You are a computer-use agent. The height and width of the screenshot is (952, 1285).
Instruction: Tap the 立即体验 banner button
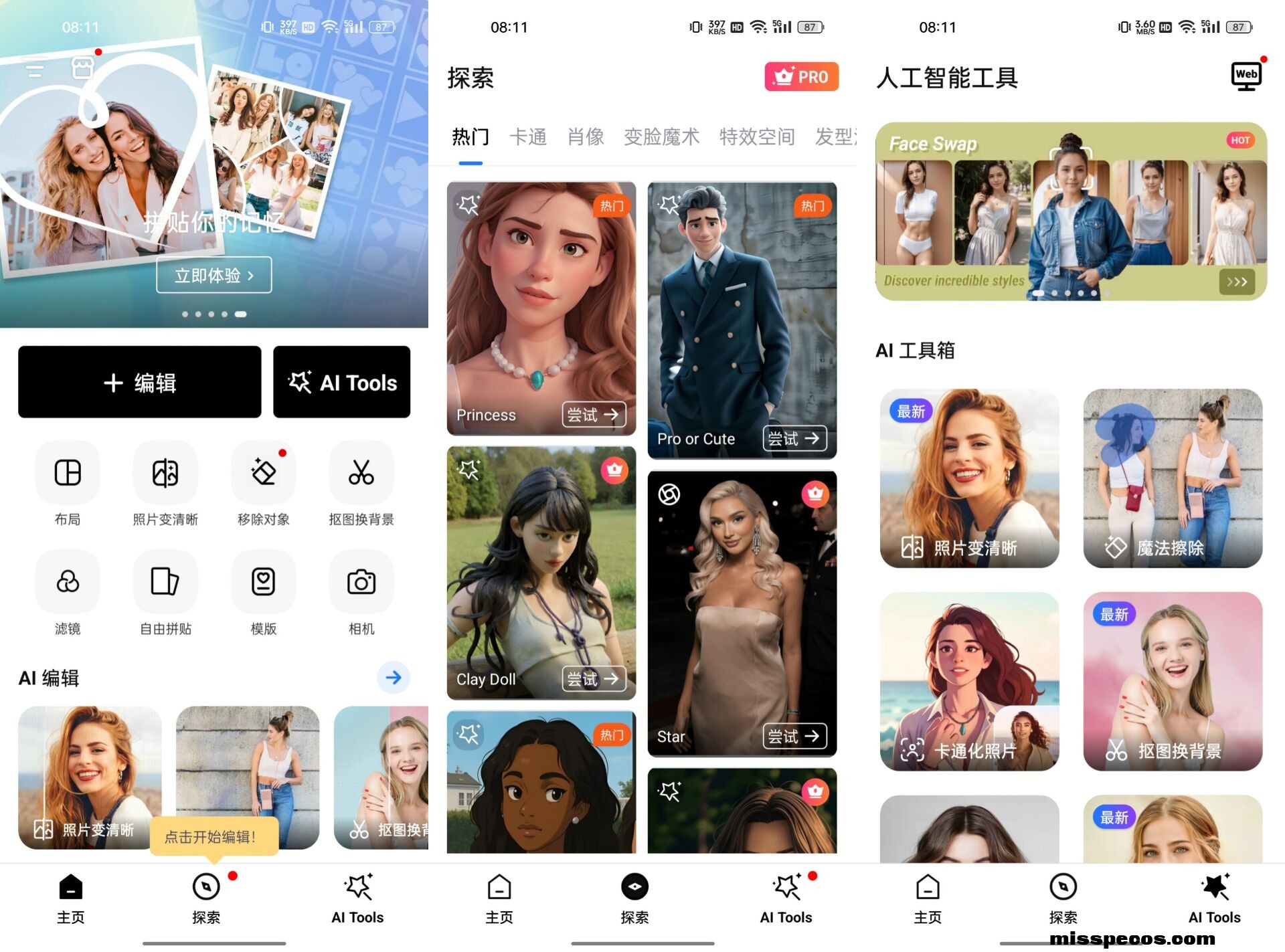click(213, 275)
